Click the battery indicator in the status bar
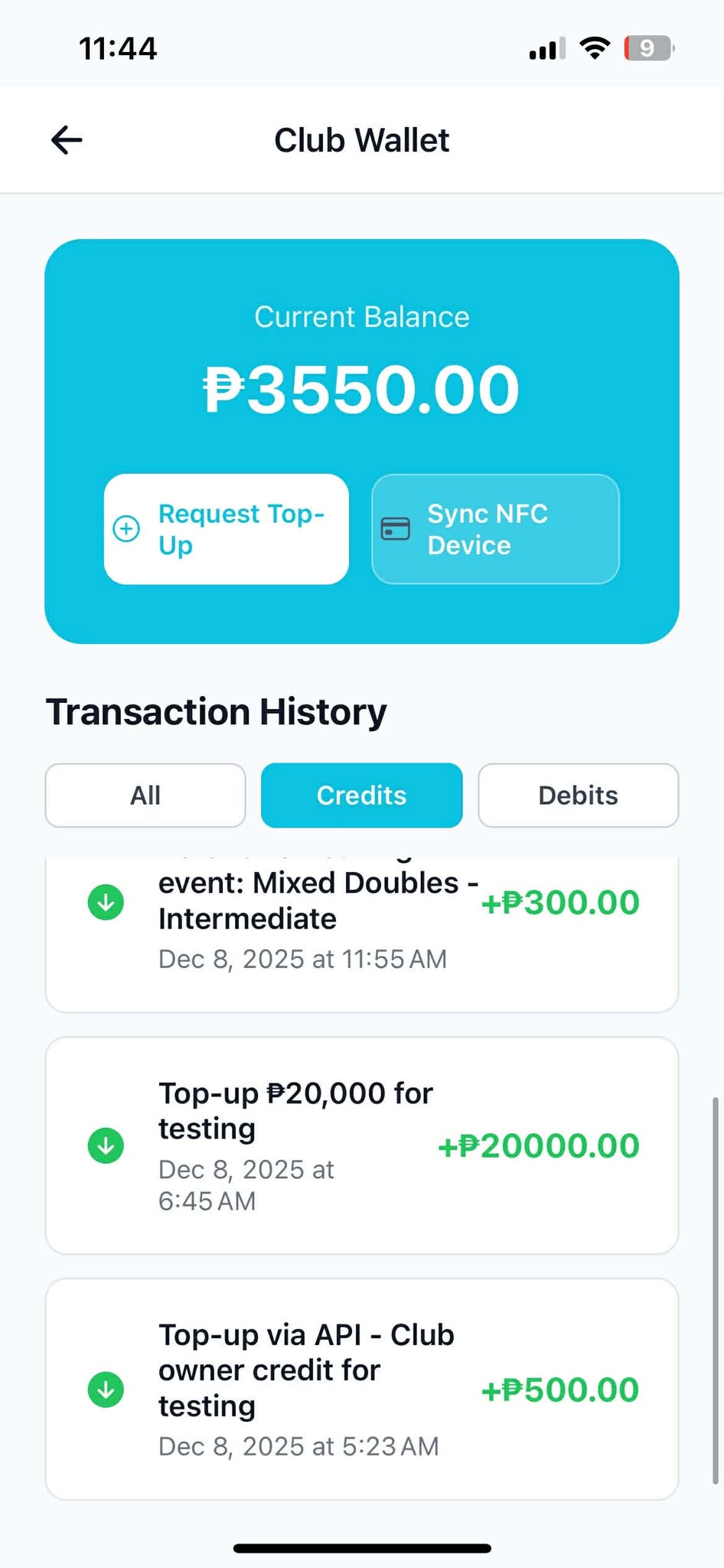This screenshot has height=1568, width=724. 647,47
